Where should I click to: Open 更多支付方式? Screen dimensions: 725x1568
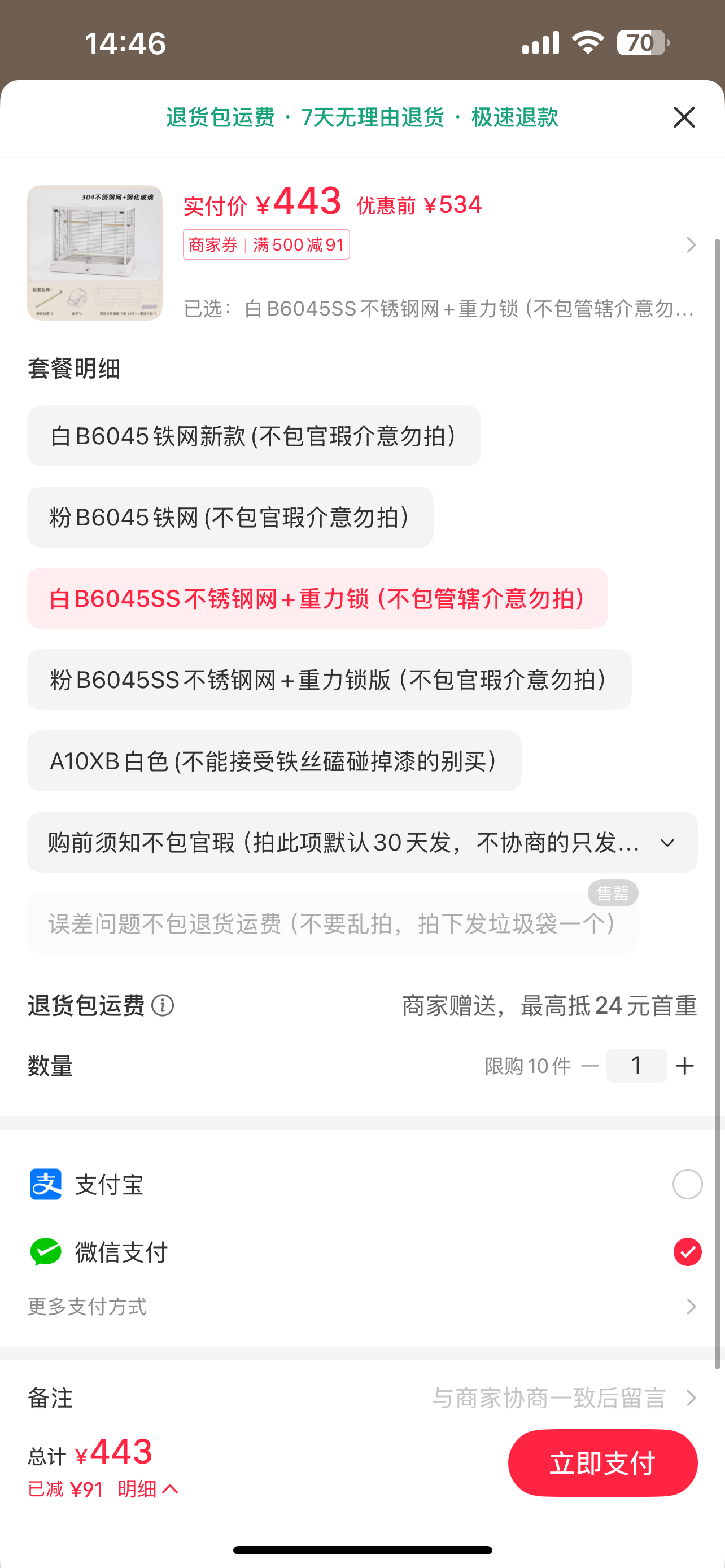[x=362, y=1306]
